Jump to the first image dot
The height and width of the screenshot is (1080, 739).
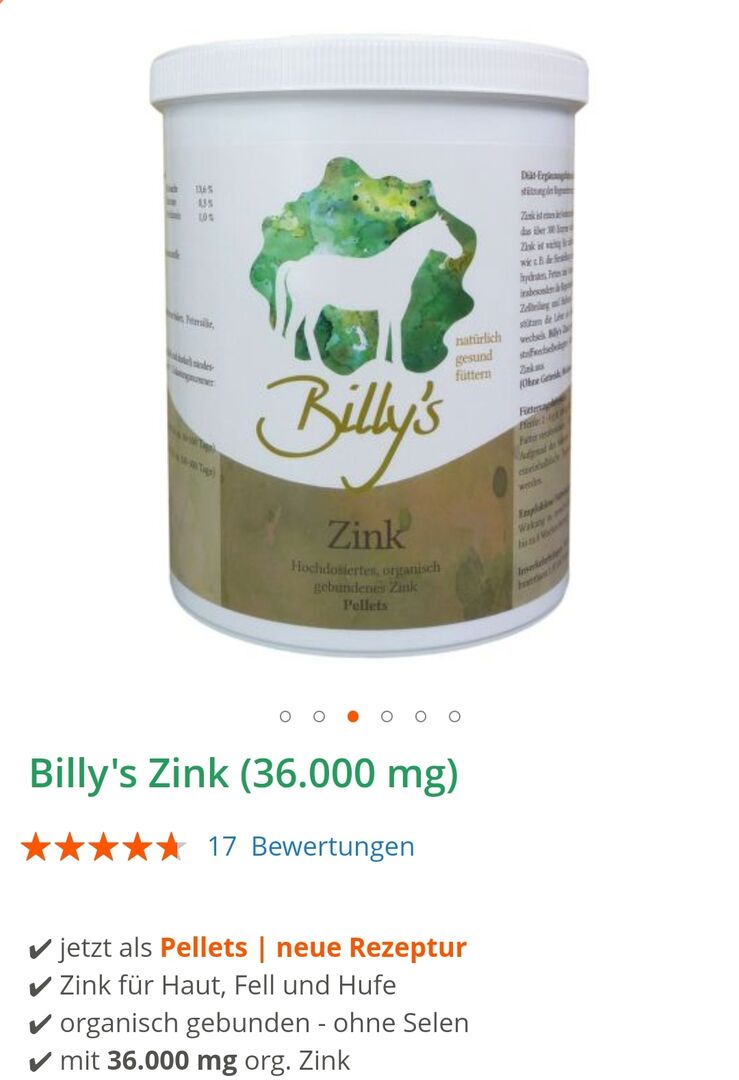tap(285, 716)
